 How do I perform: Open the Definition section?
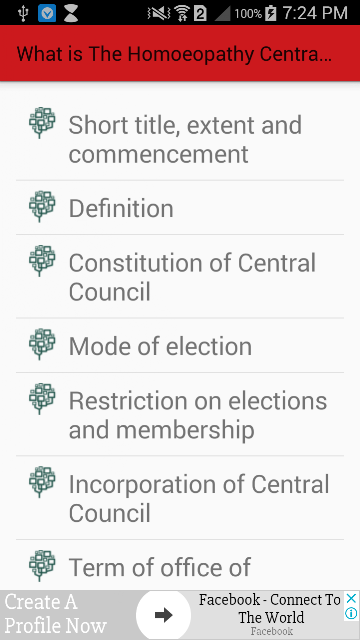pos(180,208)
